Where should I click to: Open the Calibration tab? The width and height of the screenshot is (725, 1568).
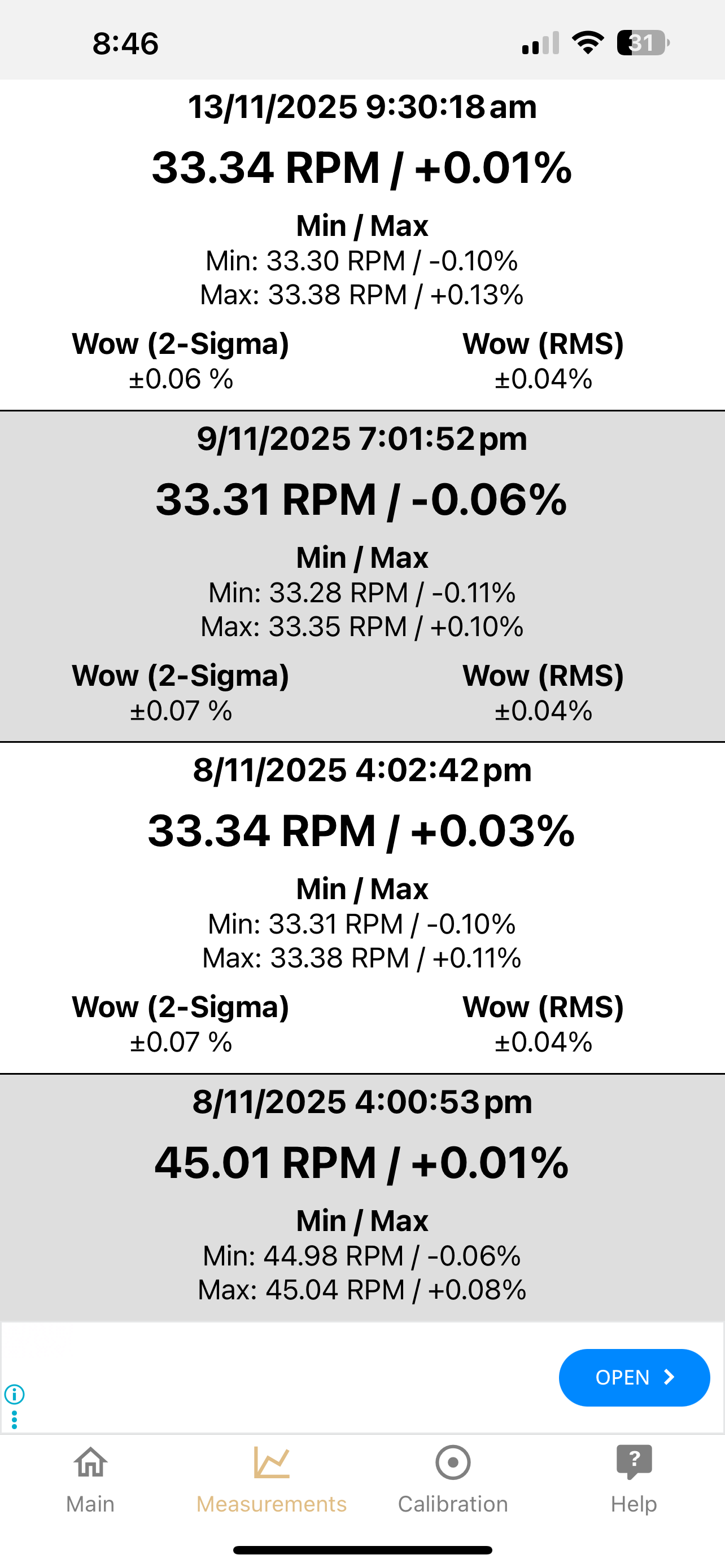tap(453, 1480)
